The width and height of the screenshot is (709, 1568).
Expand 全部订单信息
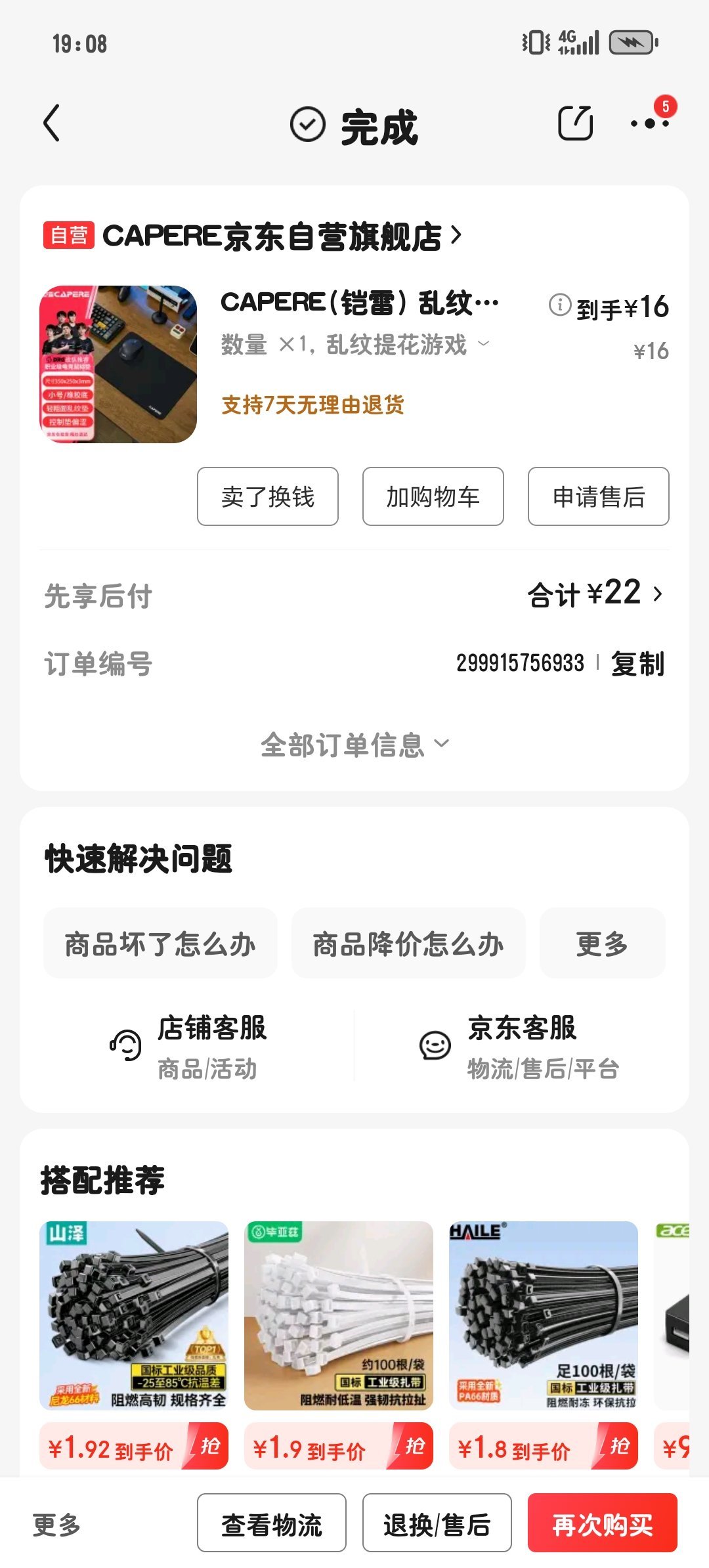pyautogui.click(x=354, y=745)
